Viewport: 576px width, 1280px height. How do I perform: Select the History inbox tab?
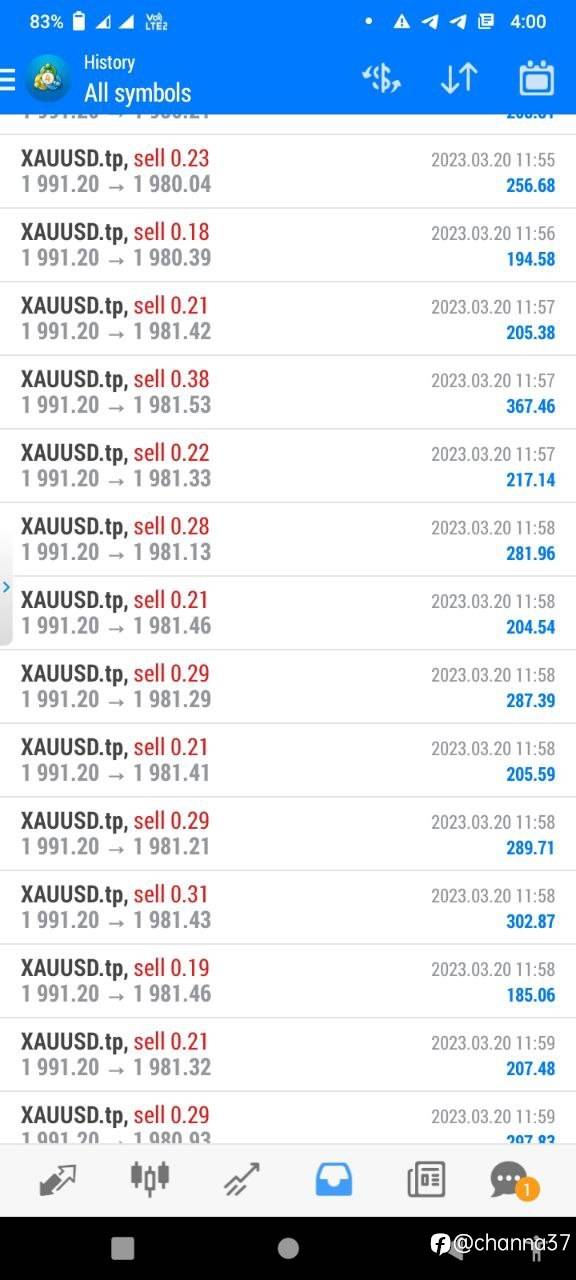(x=334, y=1180)
